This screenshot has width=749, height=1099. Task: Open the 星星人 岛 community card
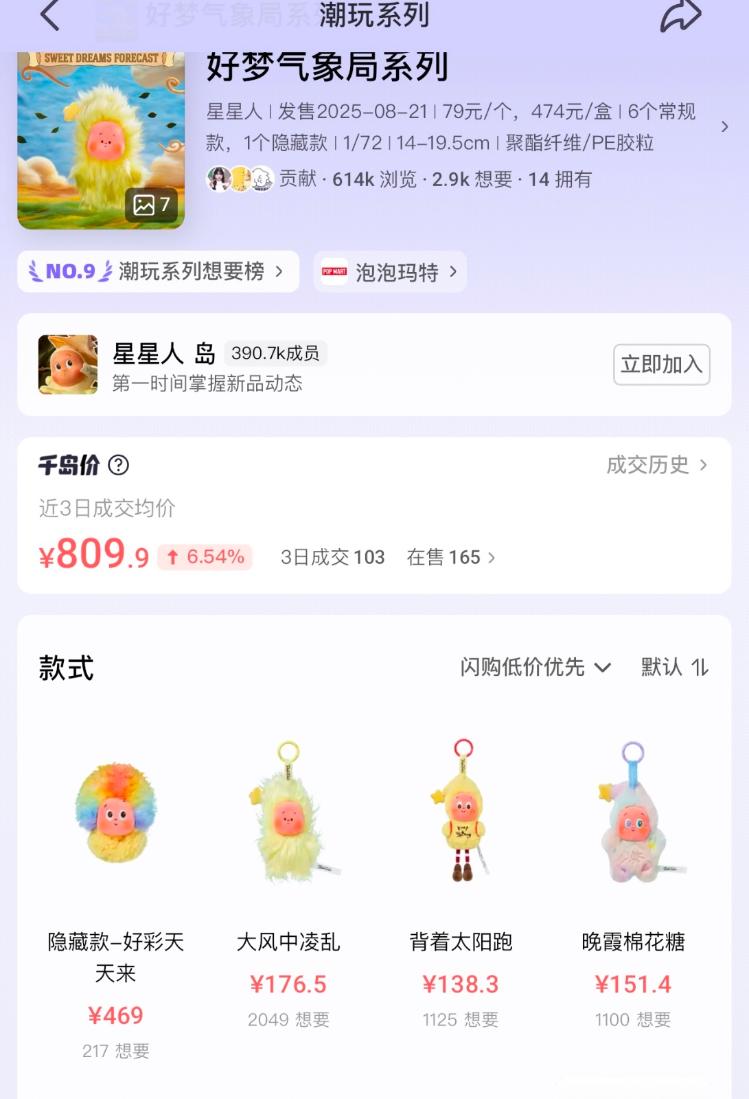(300, 365)
